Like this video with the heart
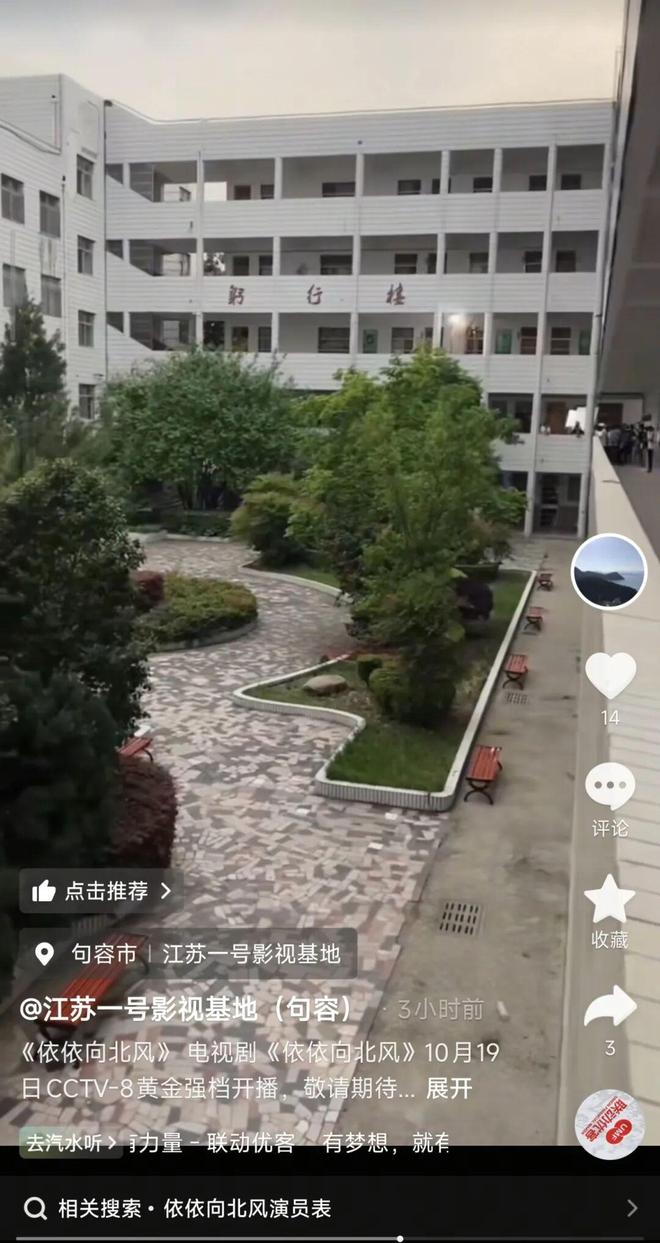 (610, 675)
